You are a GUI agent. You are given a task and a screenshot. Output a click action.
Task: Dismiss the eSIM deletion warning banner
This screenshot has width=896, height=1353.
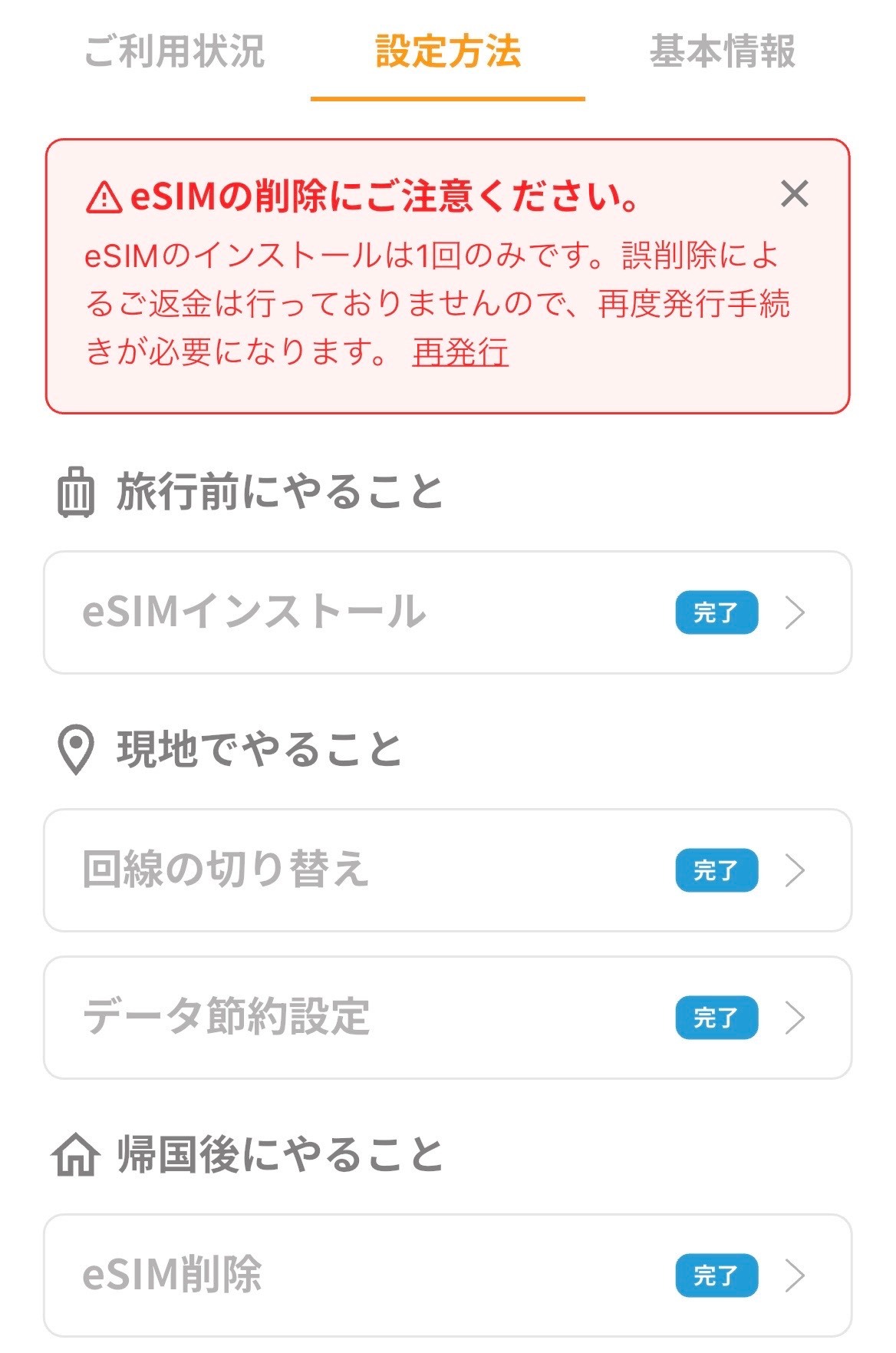(x=794, y=194)
